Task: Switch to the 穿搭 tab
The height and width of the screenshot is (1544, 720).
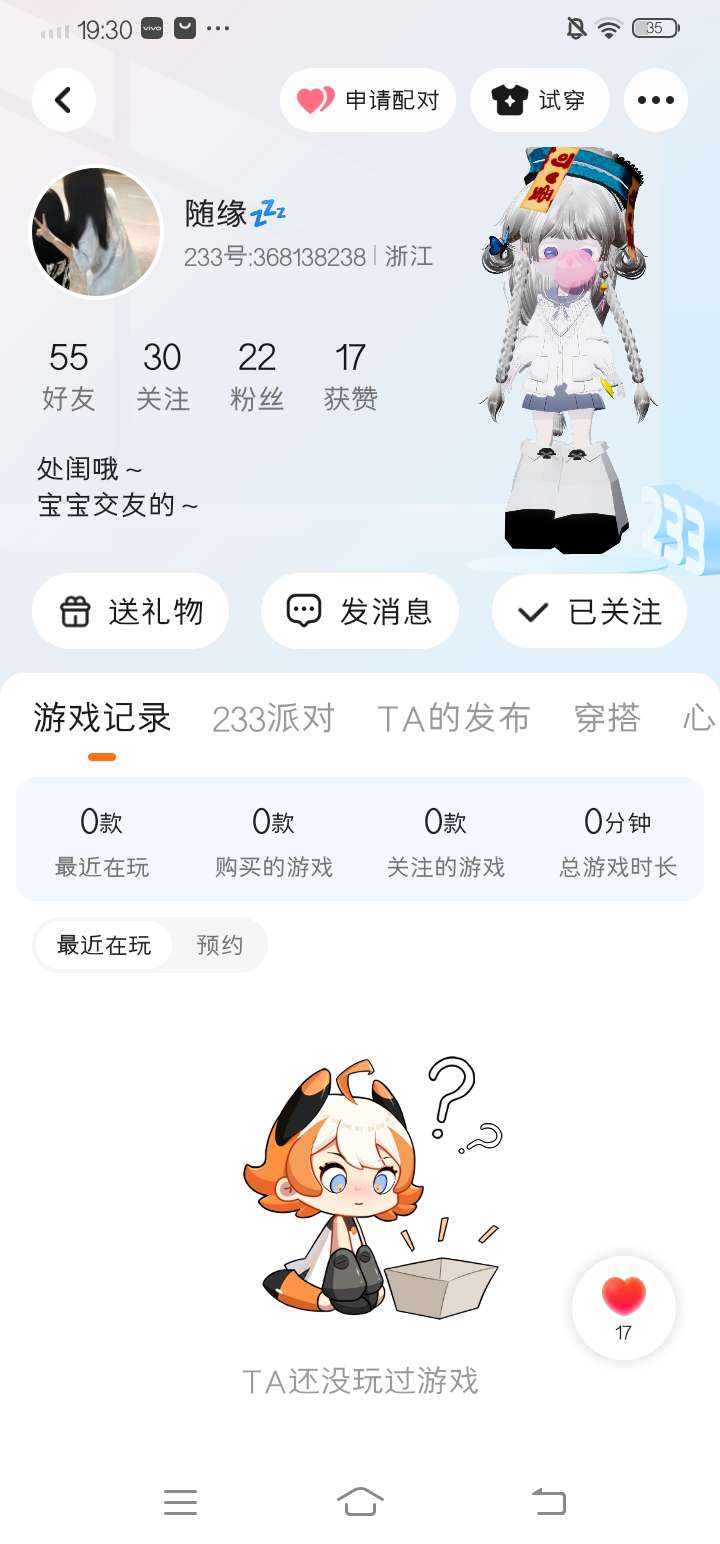Action: pos(607,718)
